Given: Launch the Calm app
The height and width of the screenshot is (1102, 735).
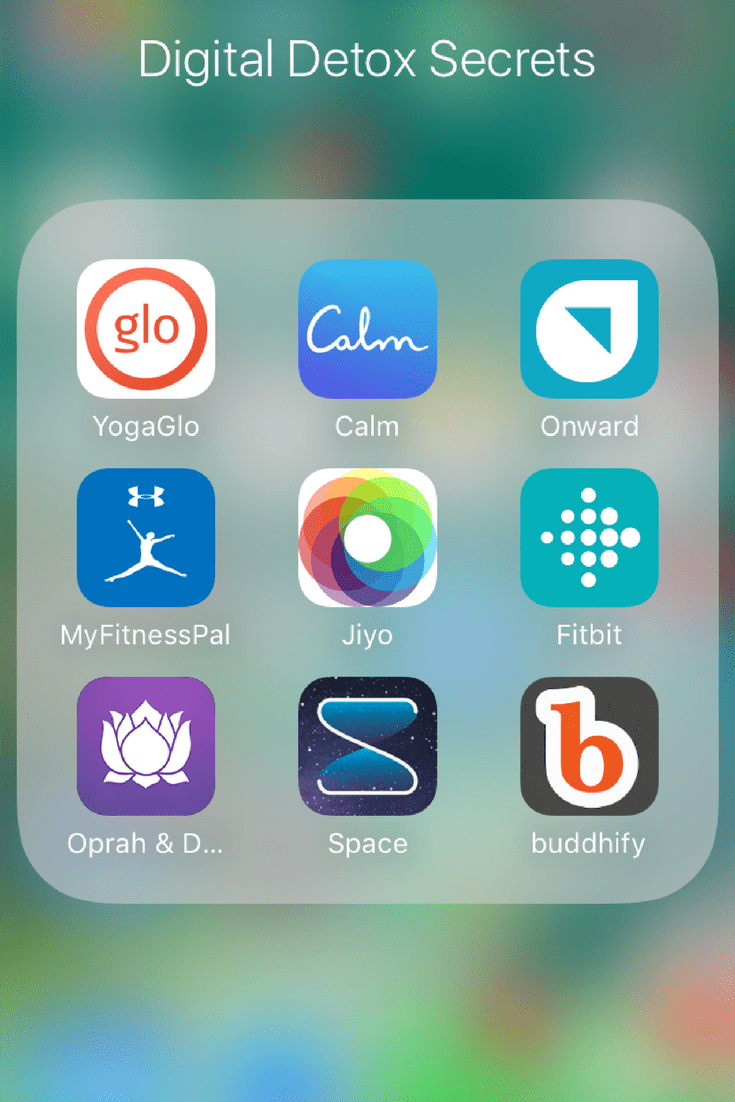Looking at the screenshot, I should 367,329.
